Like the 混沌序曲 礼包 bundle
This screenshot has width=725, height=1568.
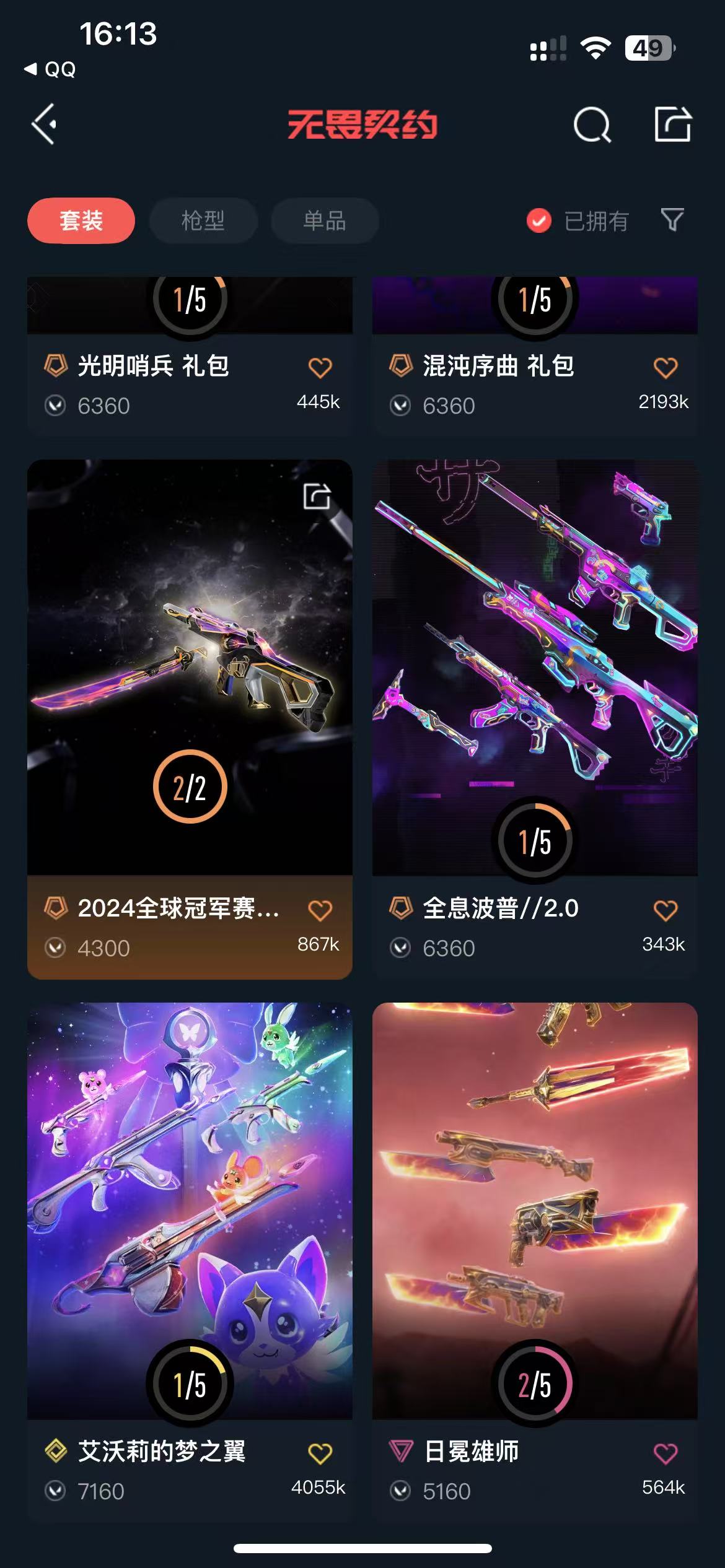pos(665,367)
